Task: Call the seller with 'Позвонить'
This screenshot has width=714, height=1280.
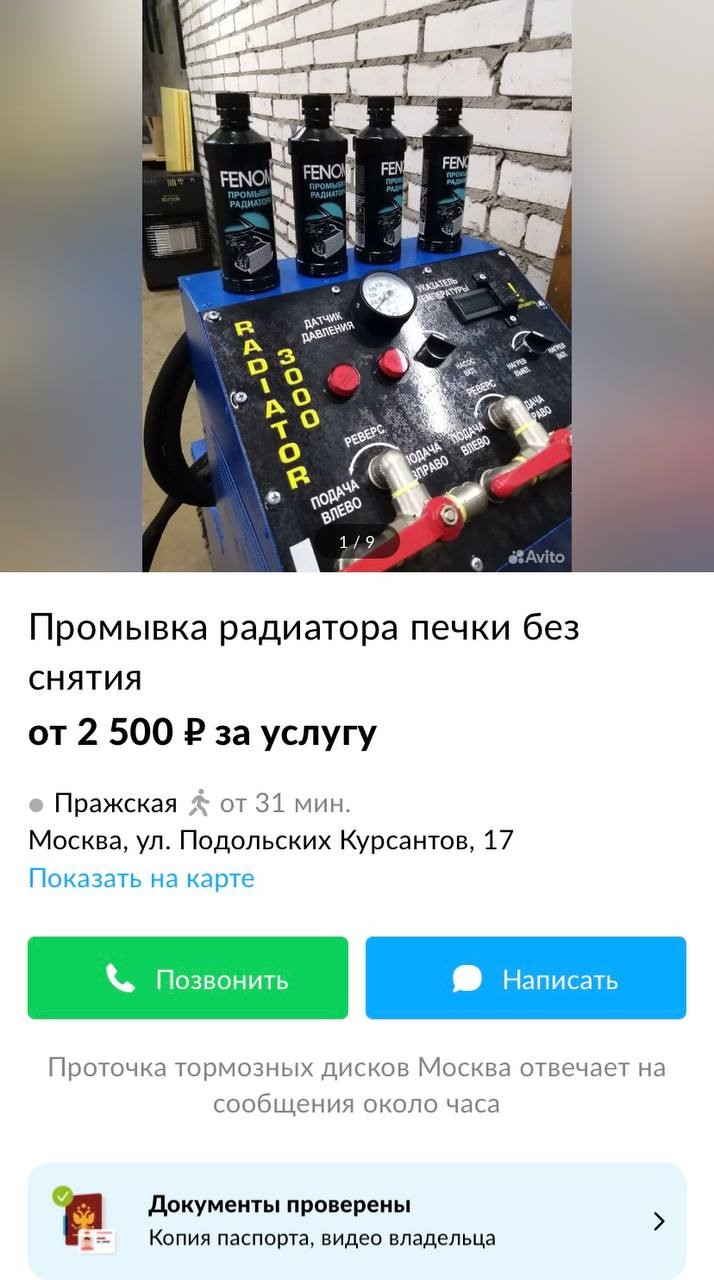Action: (188, 978)
